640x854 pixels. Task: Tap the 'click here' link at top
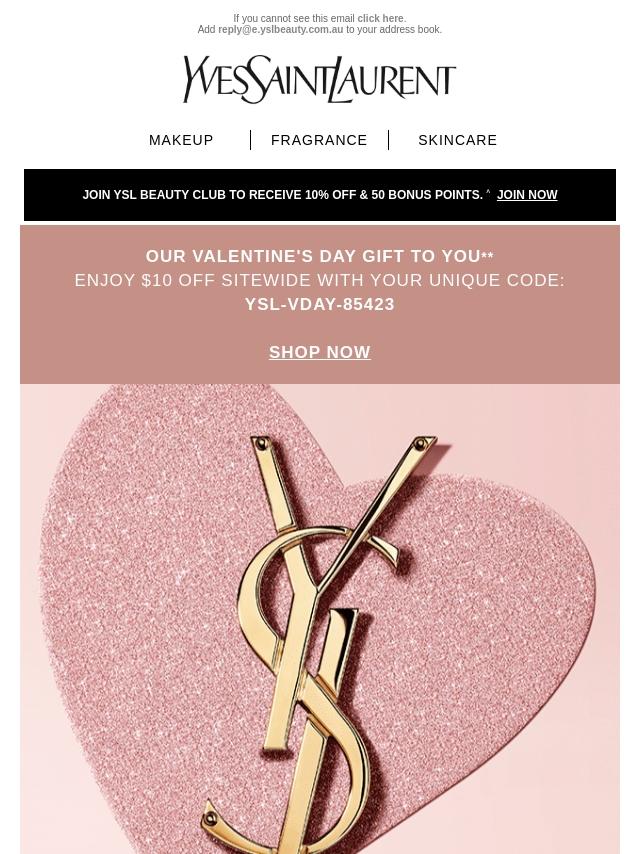point(380,19)
